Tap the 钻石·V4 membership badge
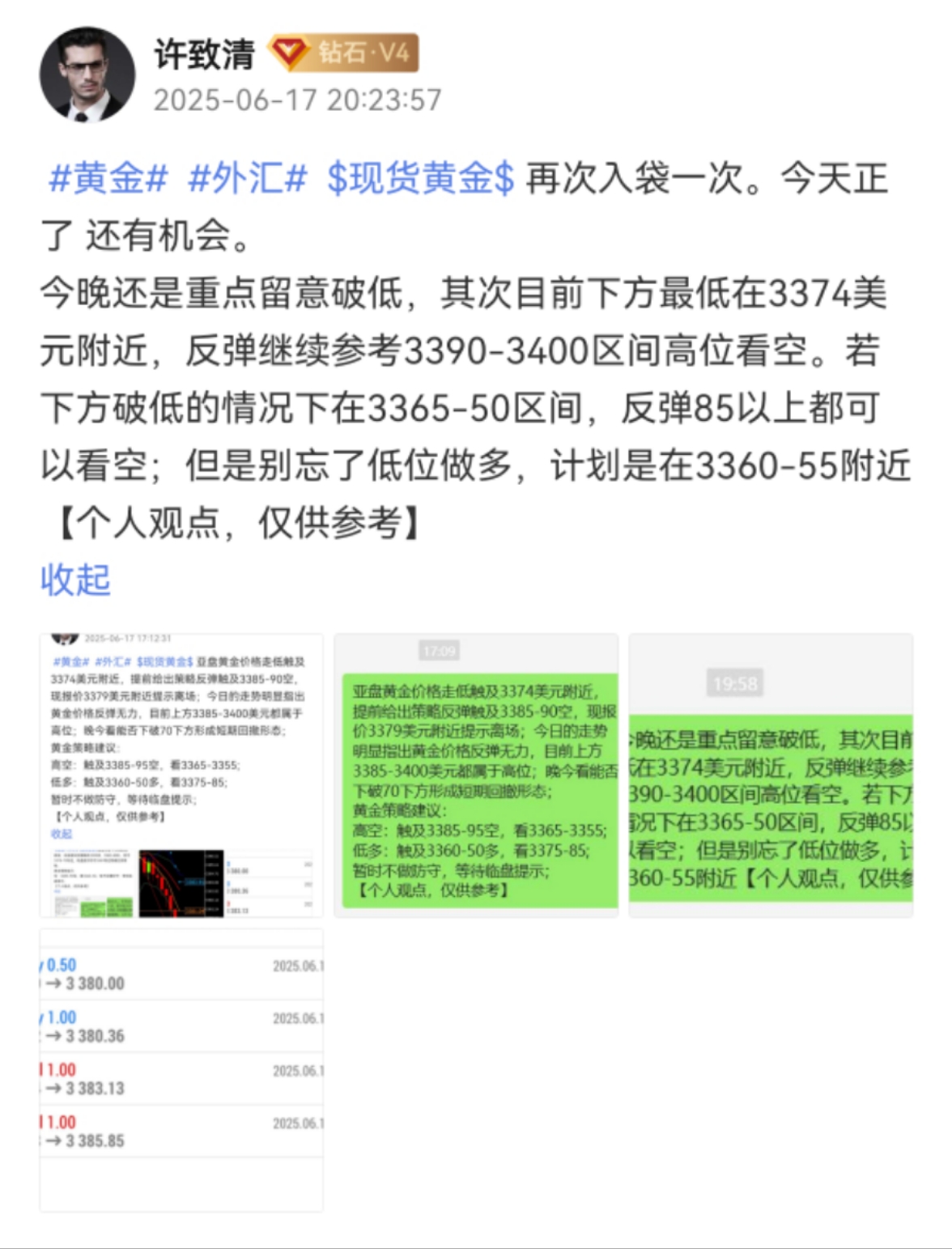This screenshot has width=952, height=1249. [x=344, y=53]
